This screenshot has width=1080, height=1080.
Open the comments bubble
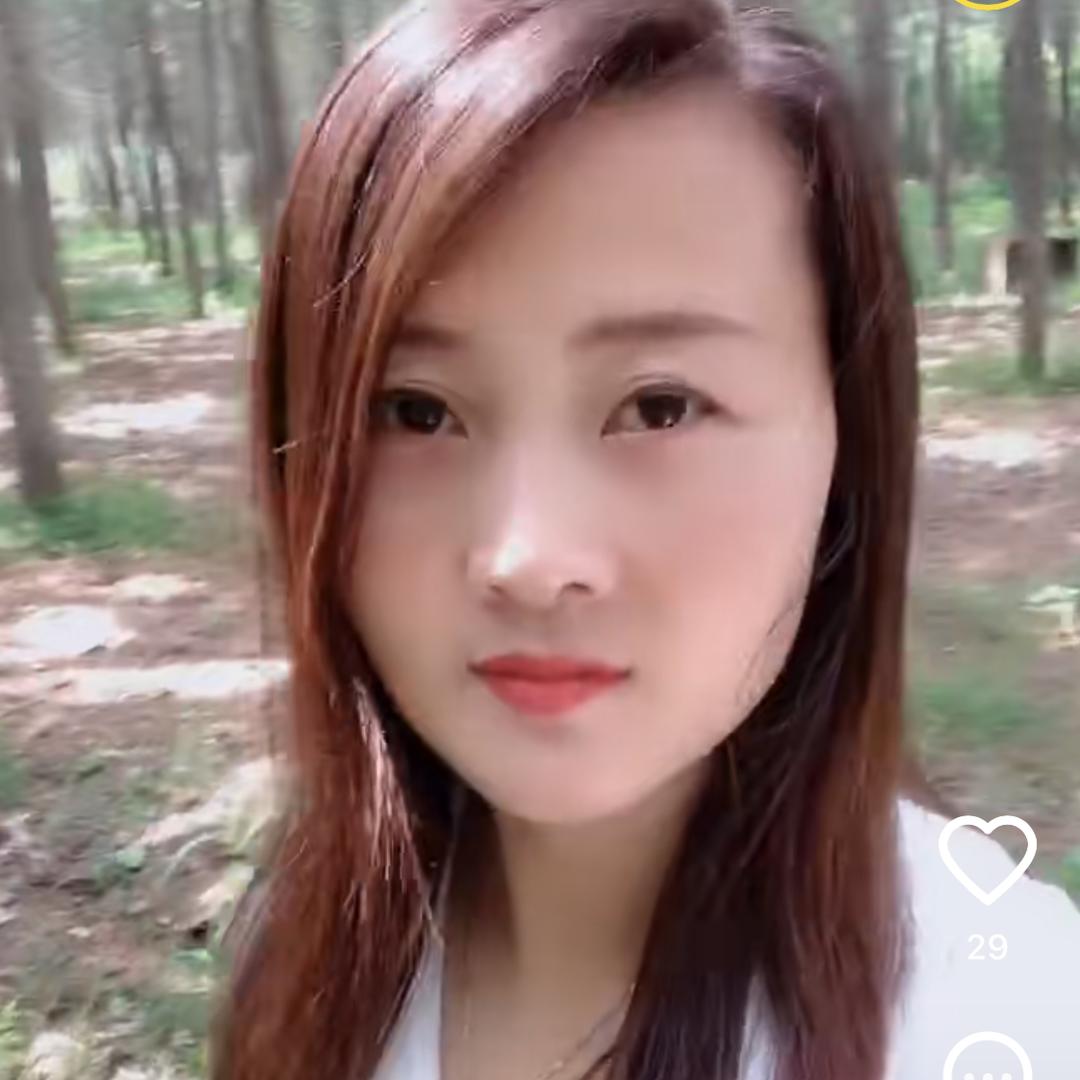pos(987,1062)
